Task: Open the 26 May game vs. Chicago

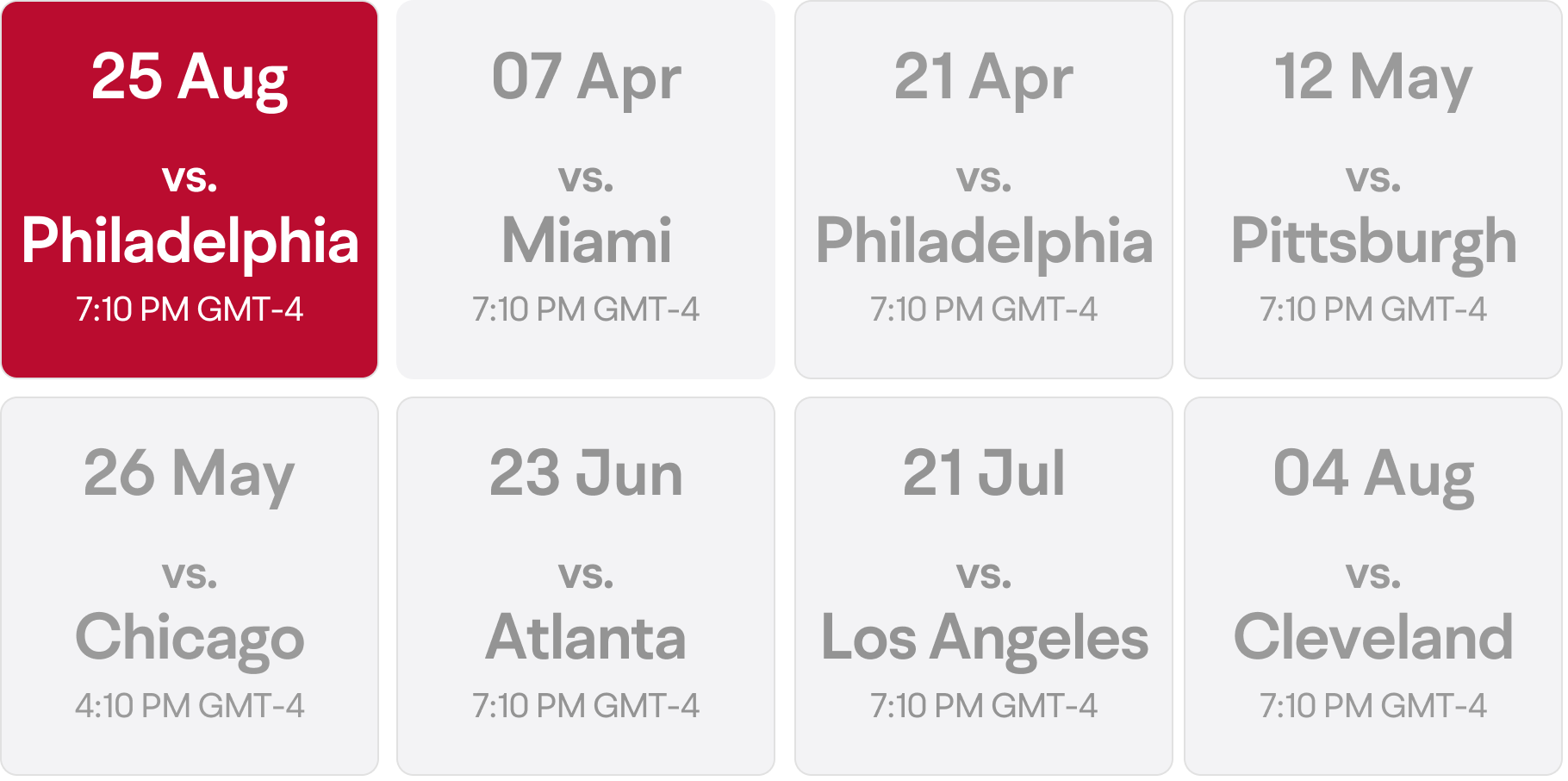Action: pos(190,586)
